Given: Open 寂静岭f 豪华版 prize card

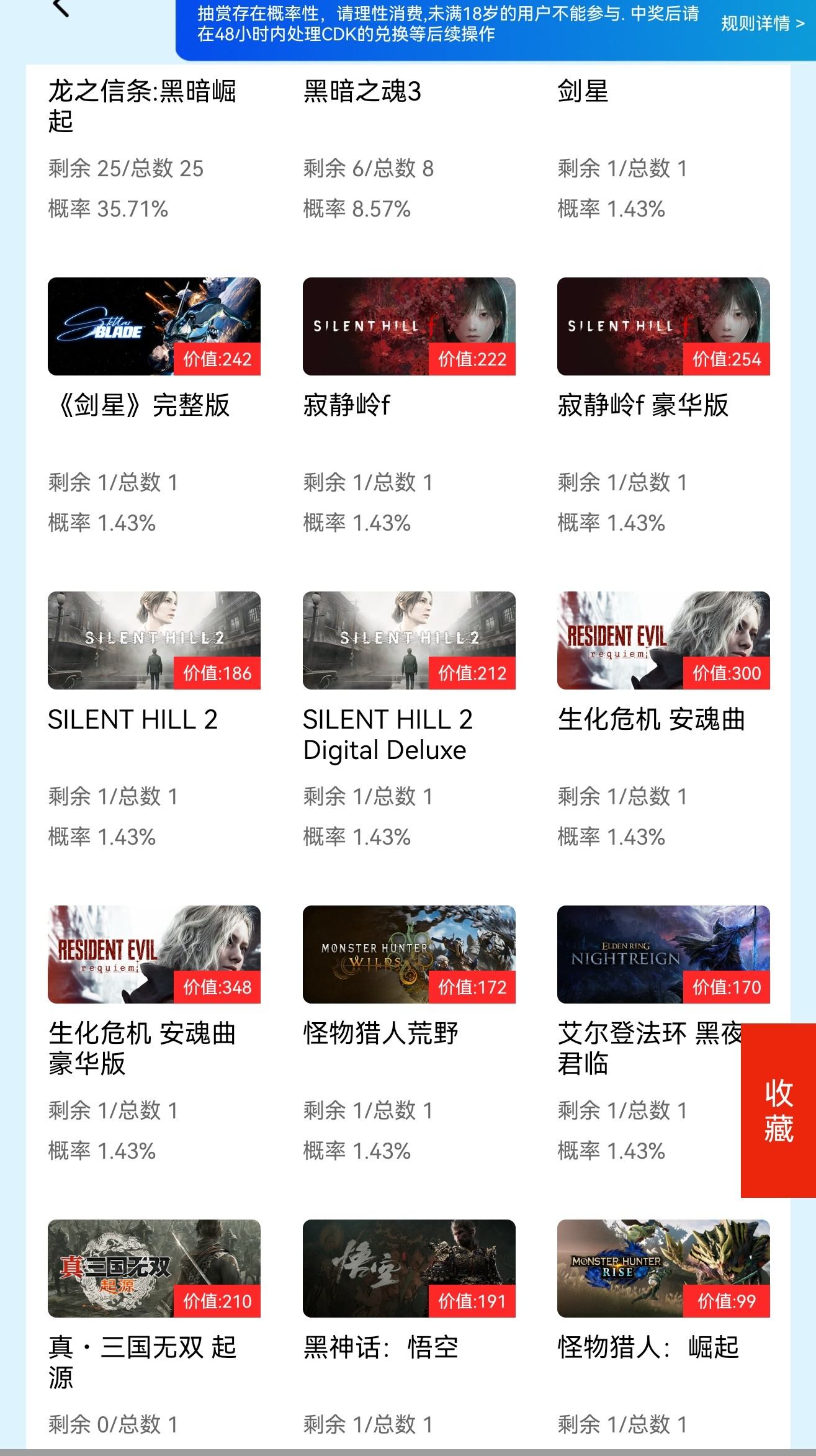Looking at the screenshot, I should [663, 326].
